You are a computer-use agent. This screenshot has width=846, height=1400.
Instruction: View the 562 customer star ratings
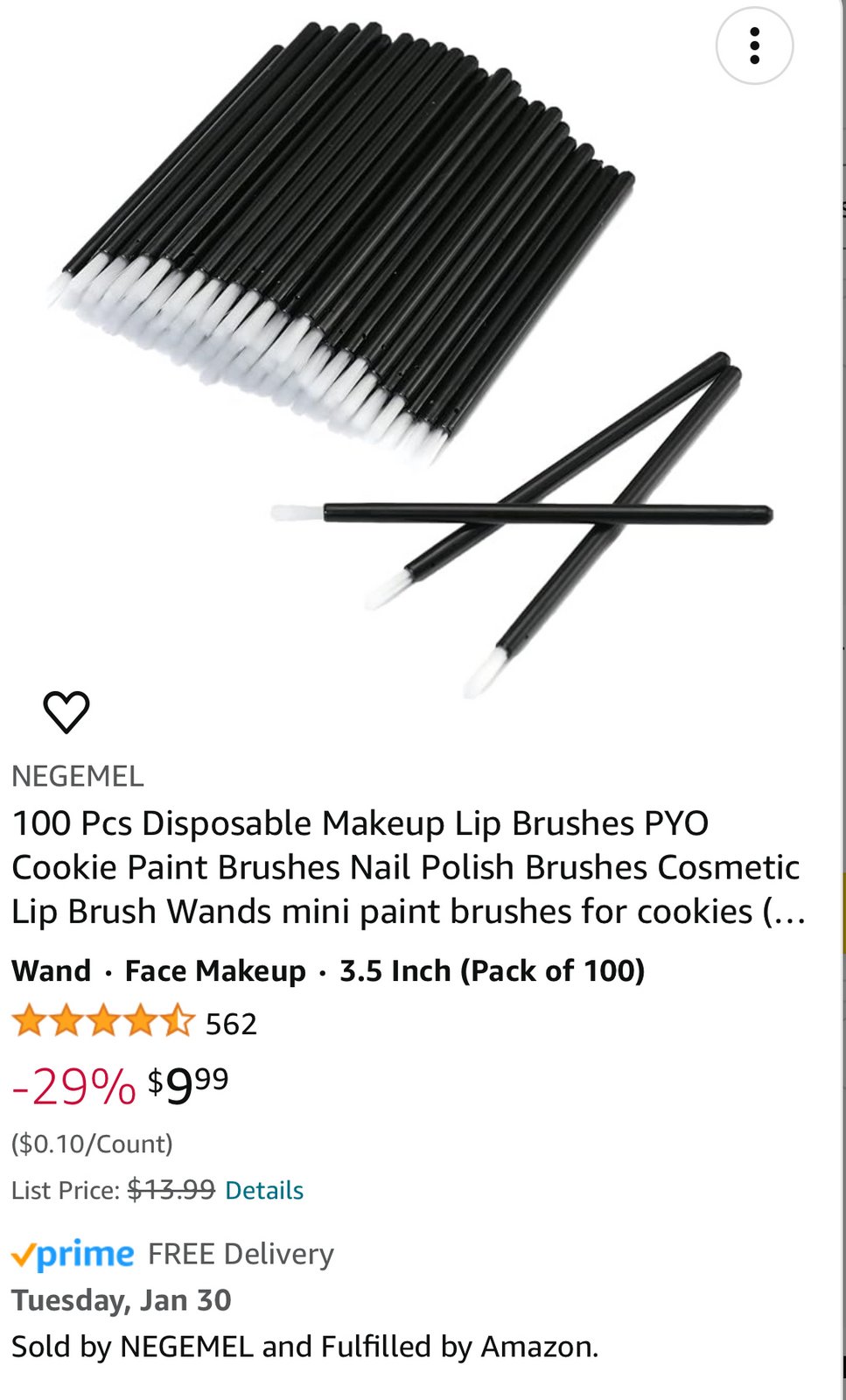[x=135, y=1022]
